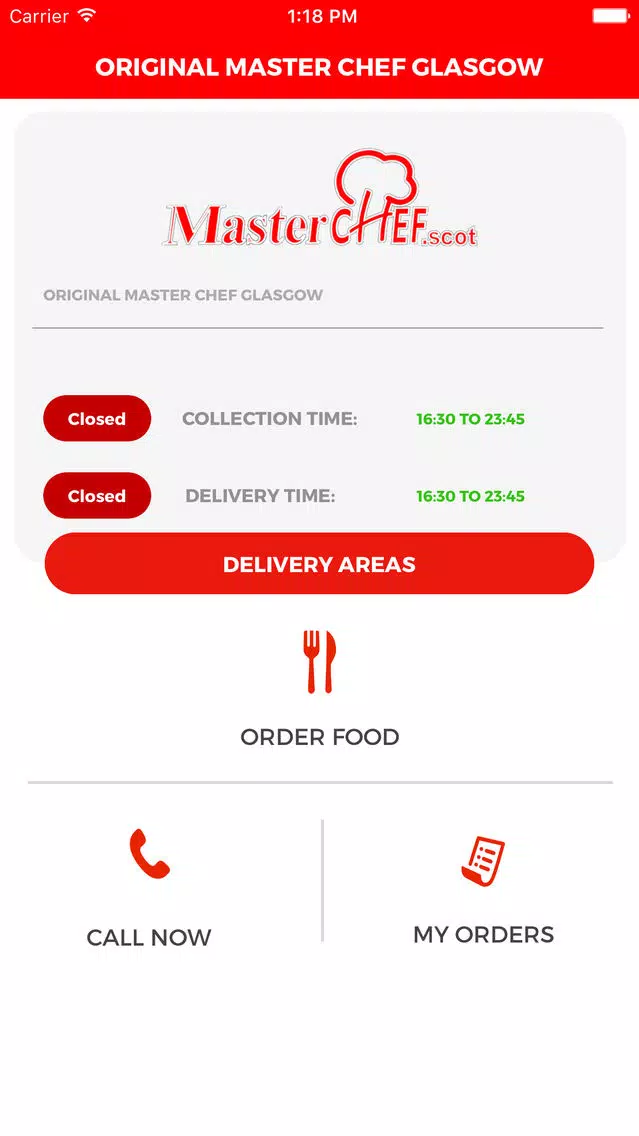
Task: Call the restaurant with Call Now
Action: tap(149, 888)
